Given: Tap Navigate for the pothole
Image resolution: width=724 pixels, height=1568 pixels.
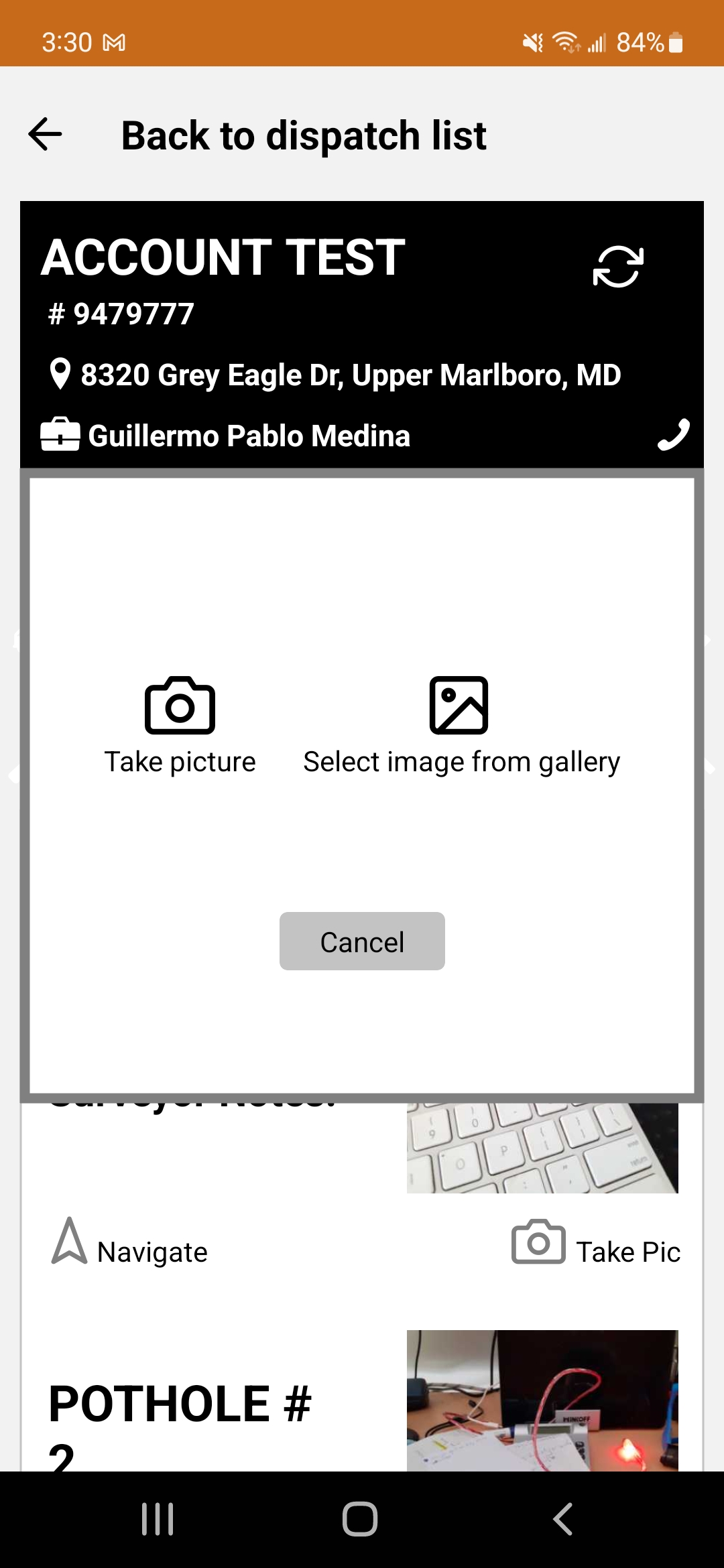Looking at the screenshot, I should coord(130,1244).
